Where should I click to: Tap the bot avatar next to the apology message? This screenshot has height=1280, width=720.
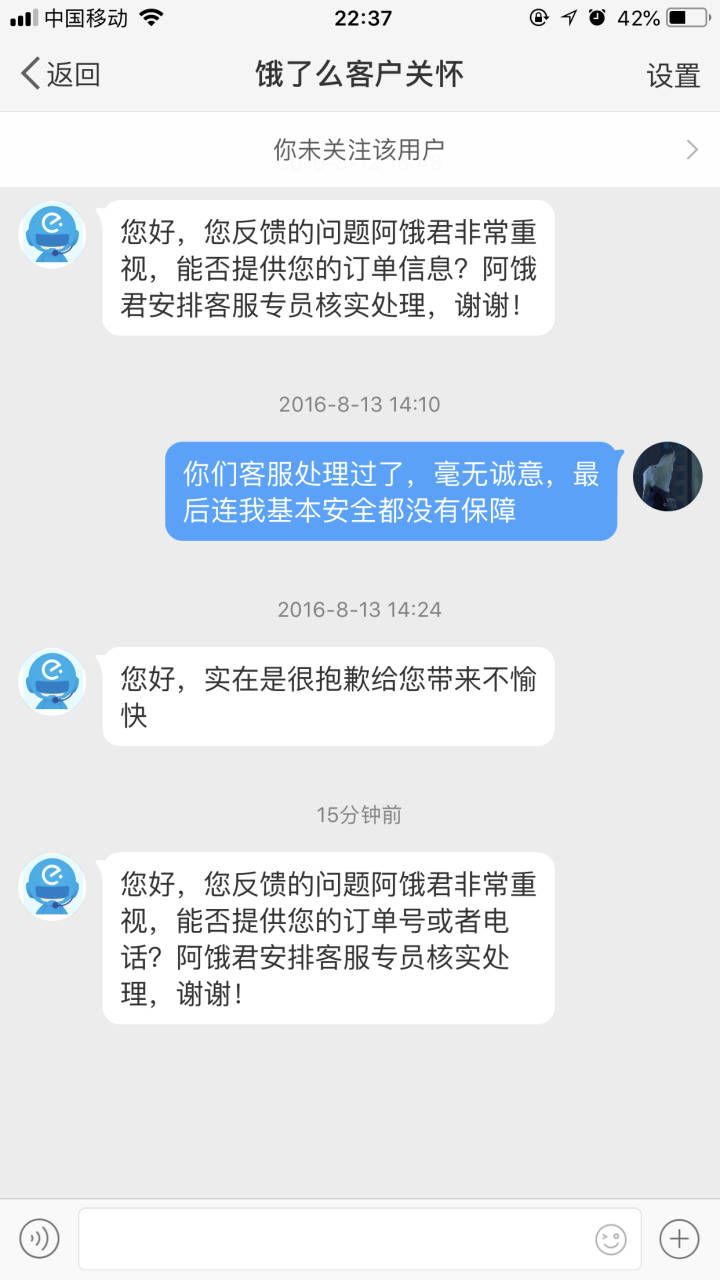[51, 680]
